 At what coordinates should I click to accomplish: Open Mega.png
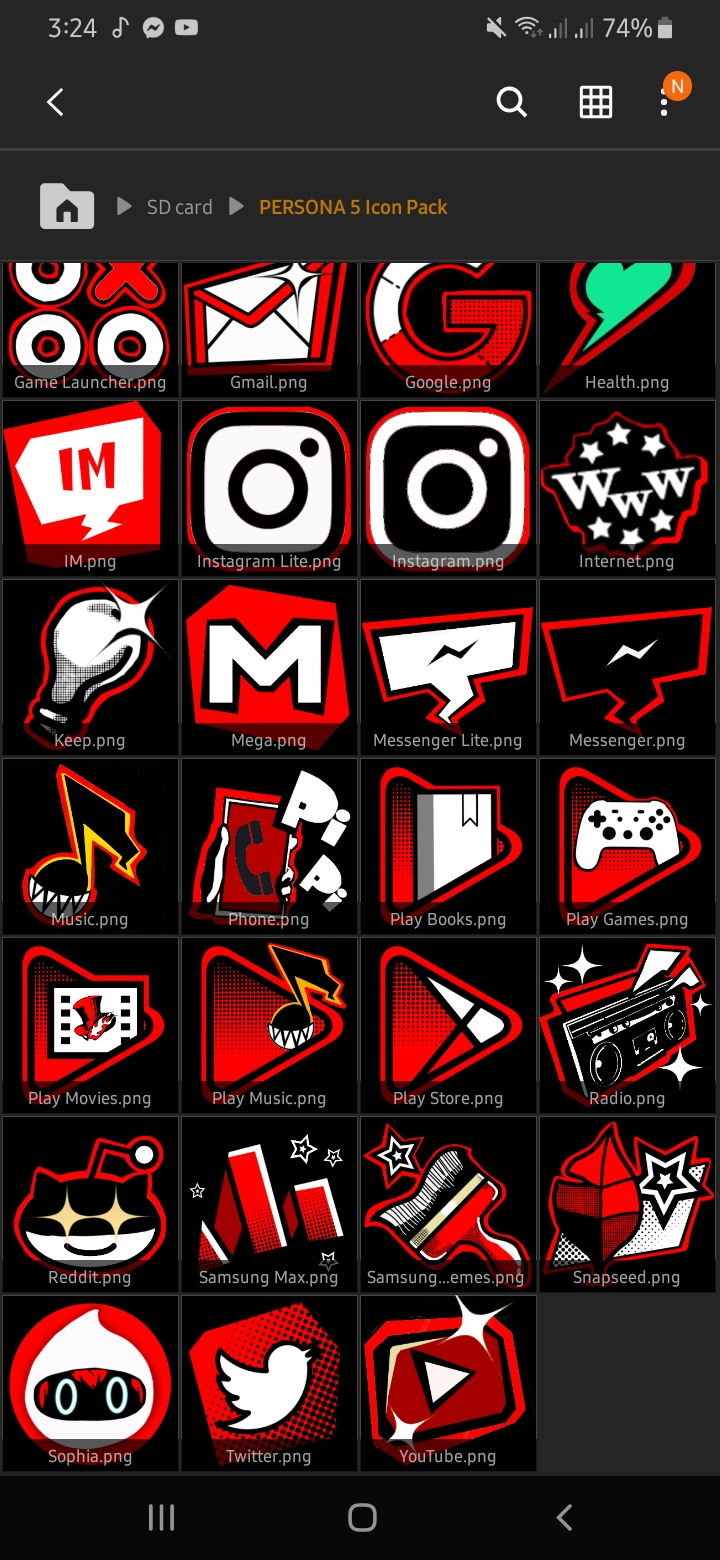269,668
